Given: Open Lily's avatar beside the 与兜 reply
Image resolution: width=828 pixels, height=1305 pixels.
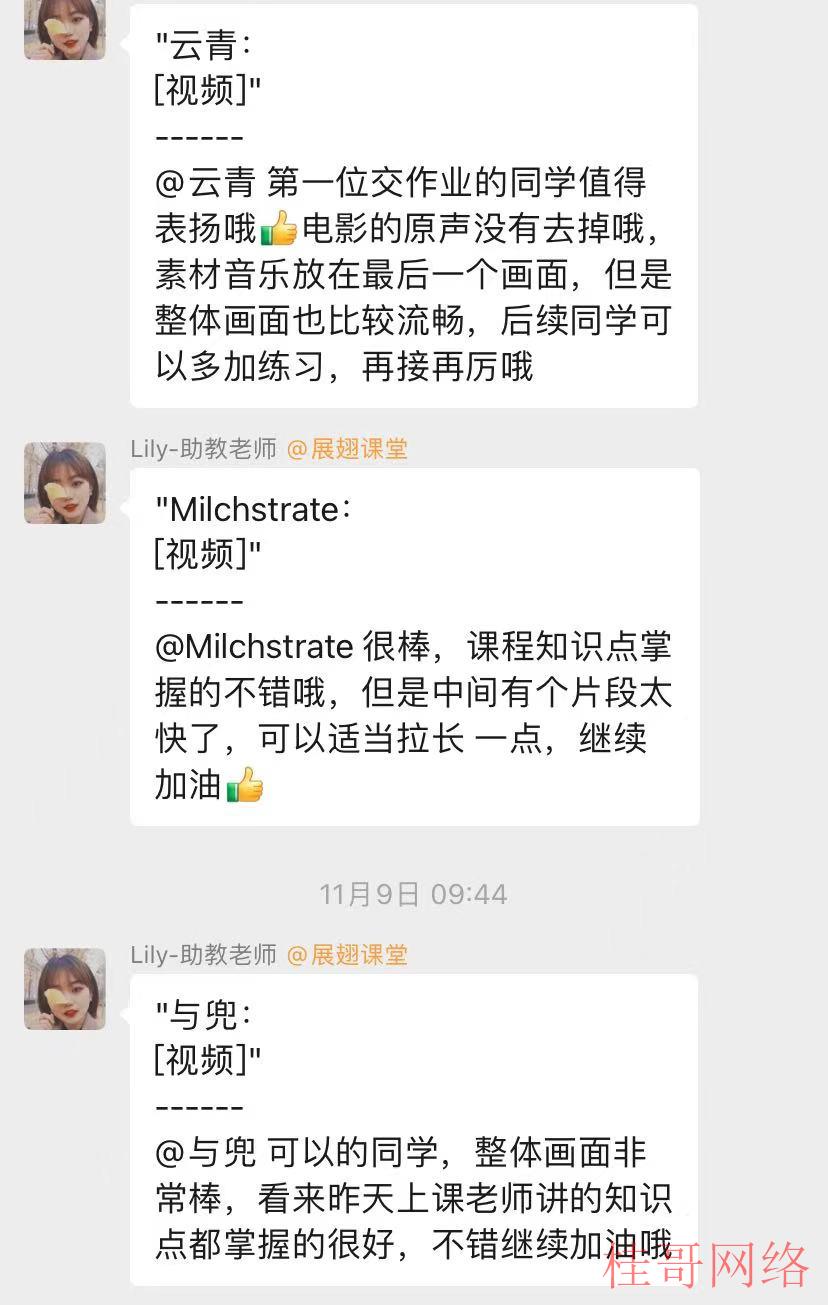Looking at the screenshot, I should (x=65, y=988).
